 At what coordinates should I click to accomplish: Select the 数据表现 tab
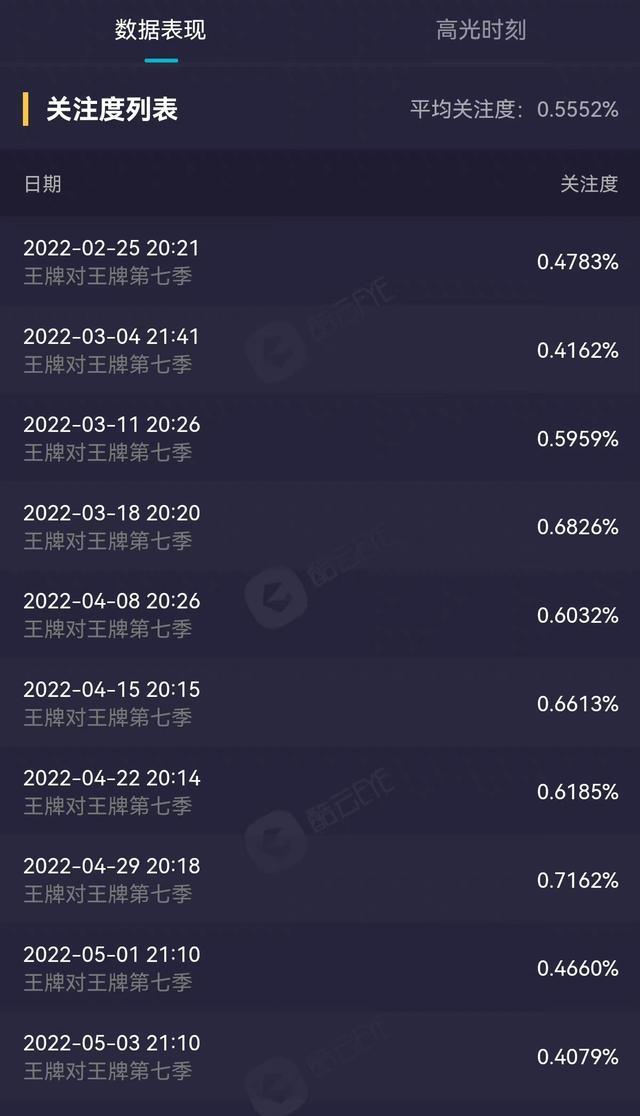coord(160,30)
